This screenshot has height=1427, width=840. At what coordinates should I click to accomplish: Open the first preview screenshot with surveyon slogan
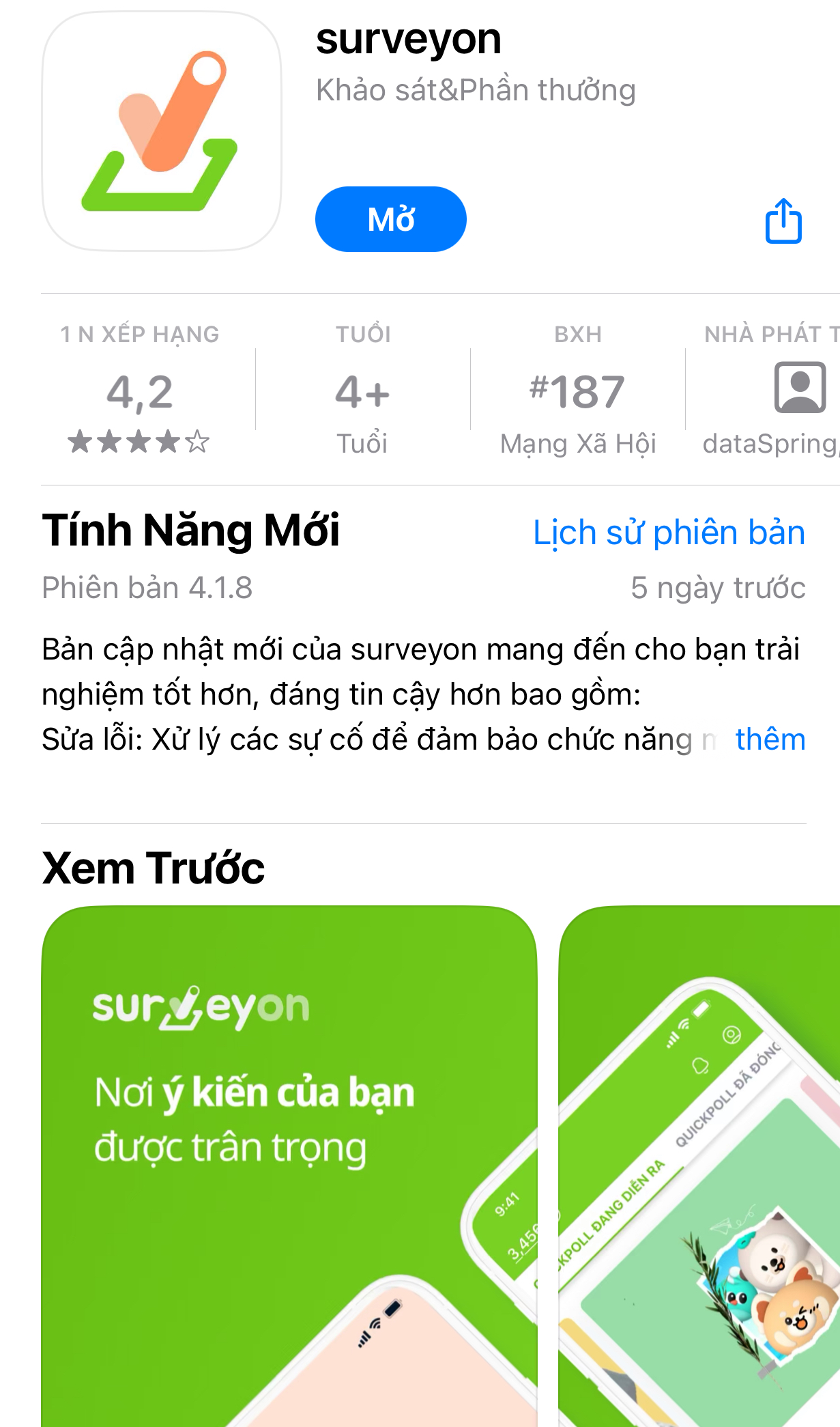pos(289,1166)
